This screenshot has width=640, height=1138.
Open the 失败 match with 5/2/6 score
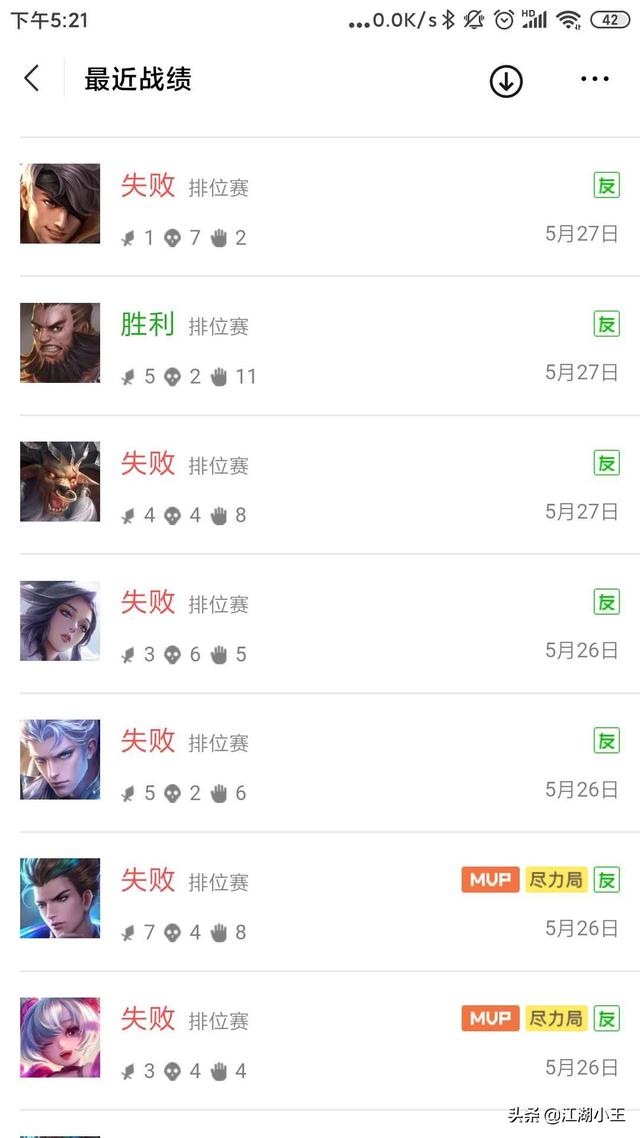click(x=320, y=763)
